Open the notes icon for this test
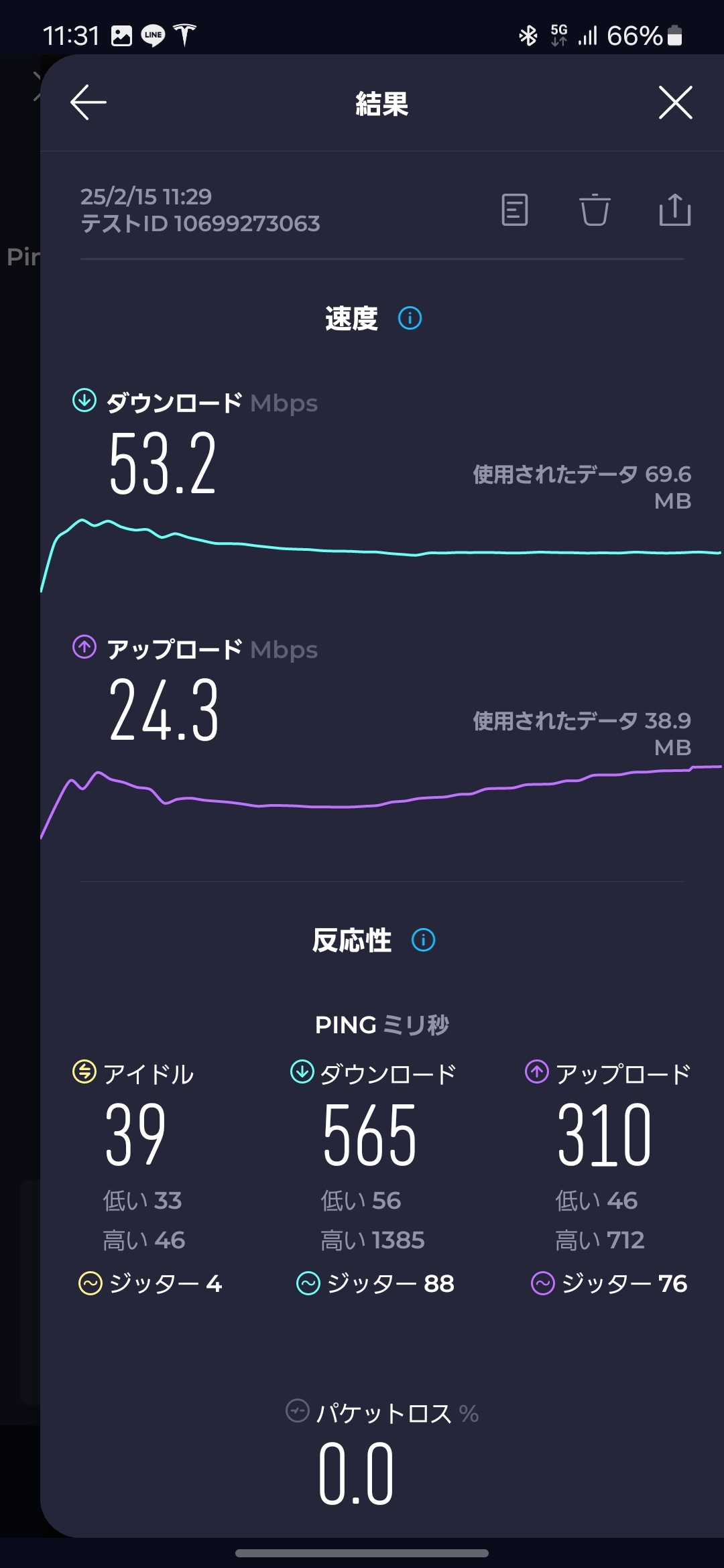This screenshot has height=1568, width=724. (x=515, y=210)
